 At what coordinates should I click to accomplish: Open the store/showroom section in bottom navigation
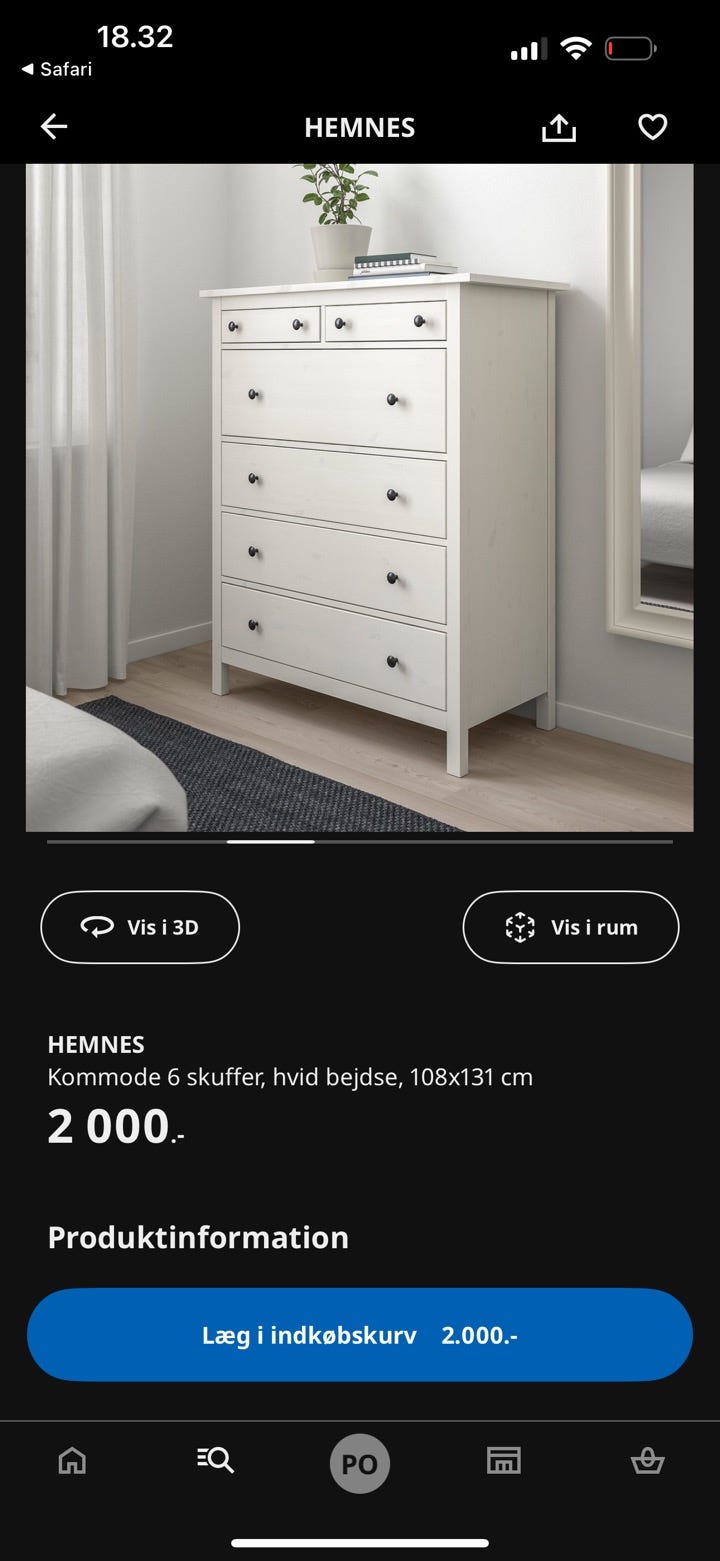click(x=504, y=1461)
